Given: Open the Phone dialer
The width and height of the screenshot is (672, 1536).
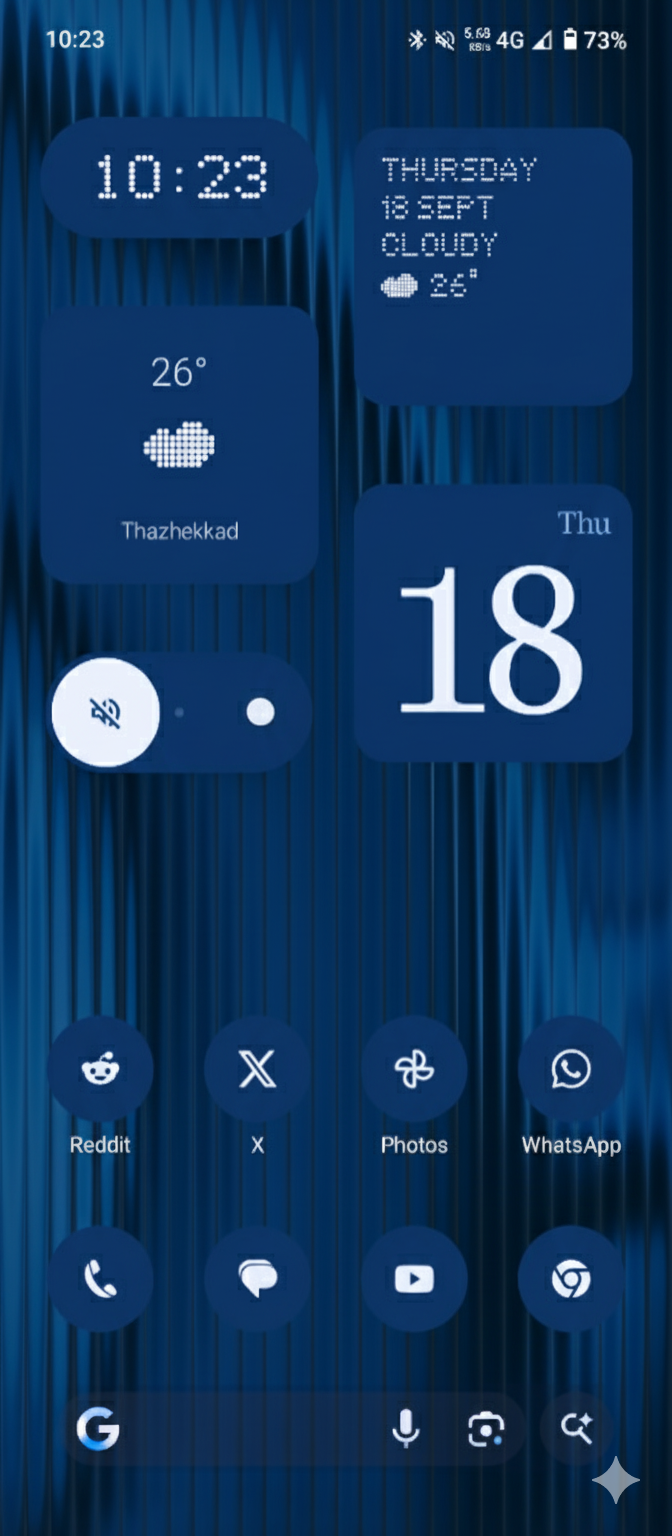Looking at the screenshot, I should point(100,1279).
